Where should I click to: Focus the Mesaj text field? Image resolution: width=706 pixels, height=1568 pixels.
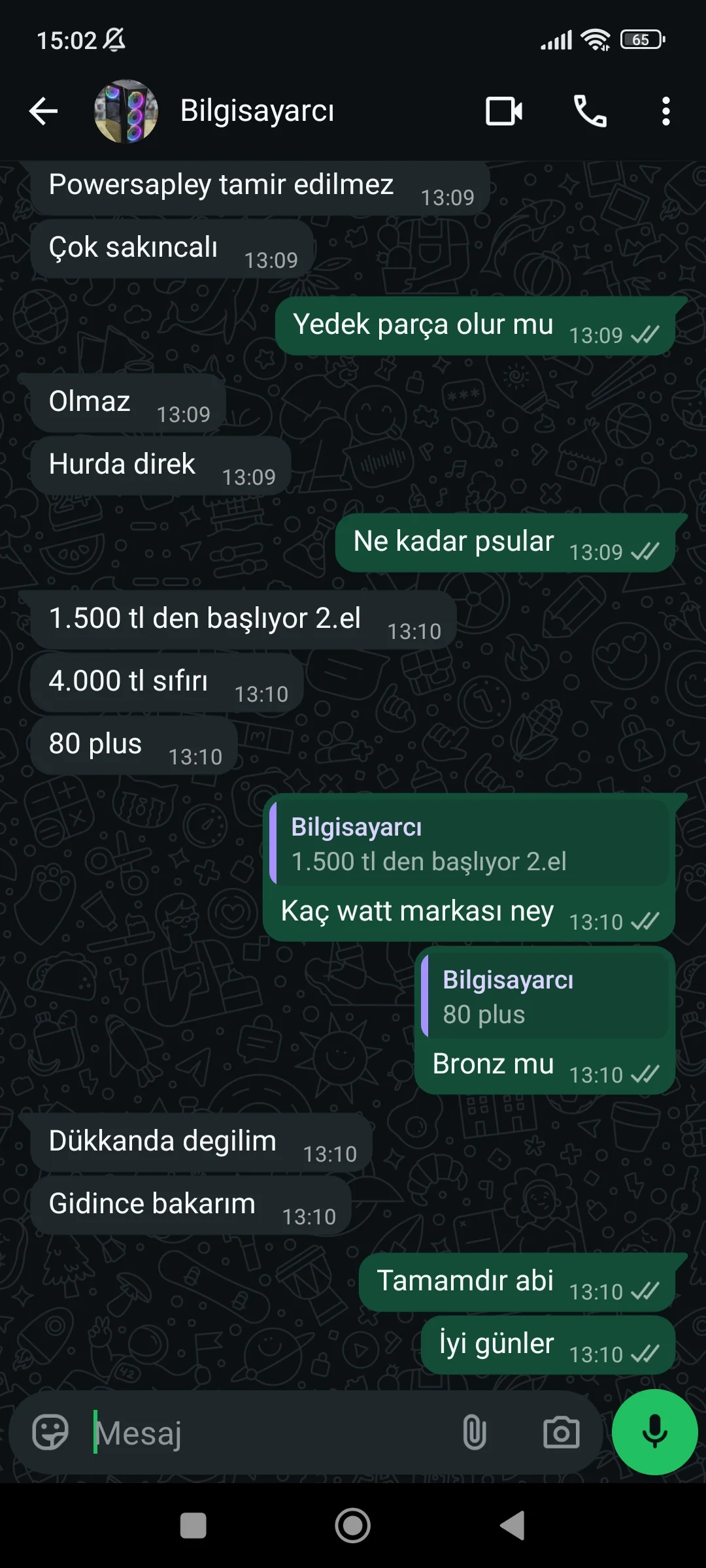(268, 1433)
